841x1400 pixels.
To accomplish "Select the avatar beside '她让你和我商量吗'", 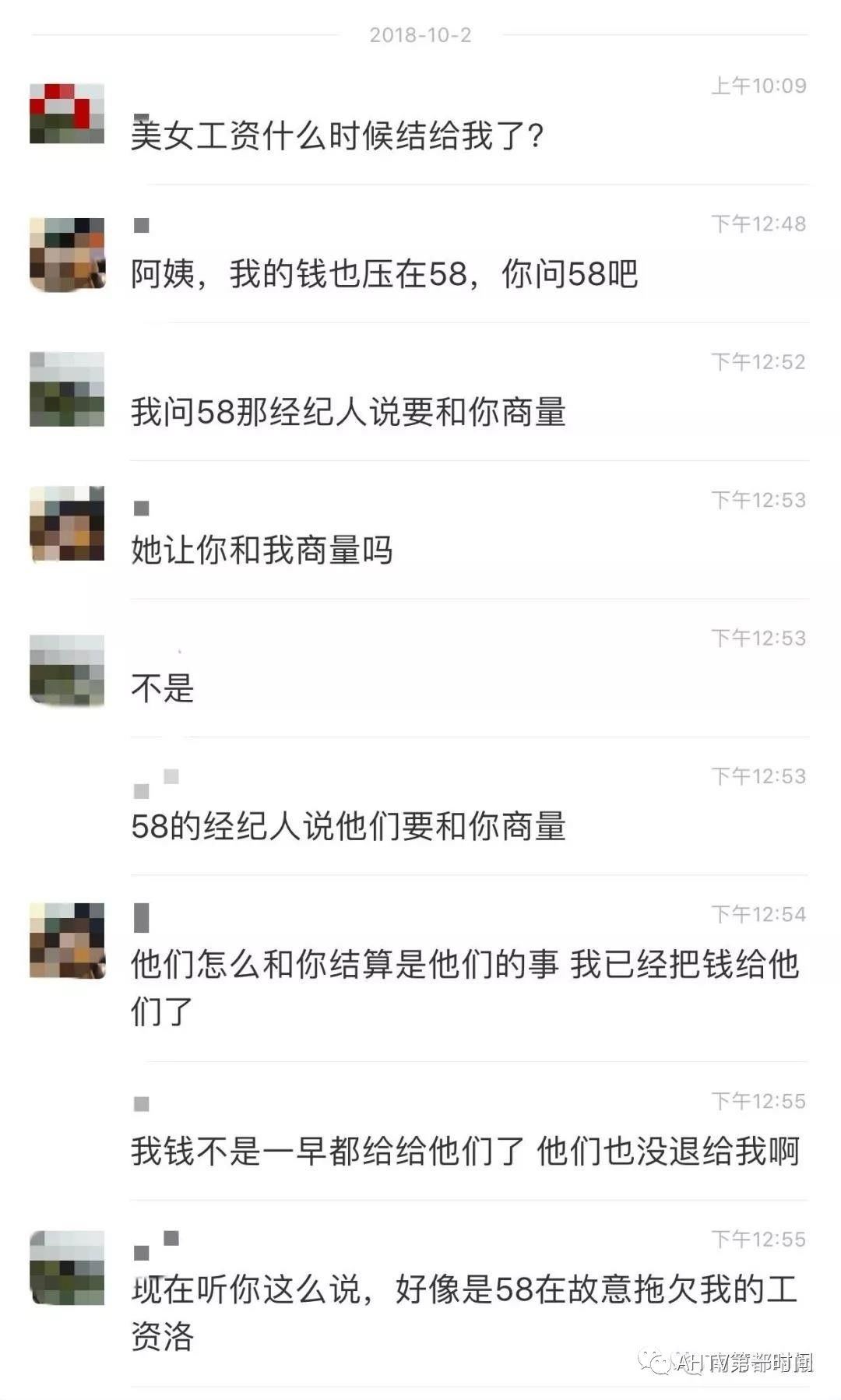I will (66, 522).
